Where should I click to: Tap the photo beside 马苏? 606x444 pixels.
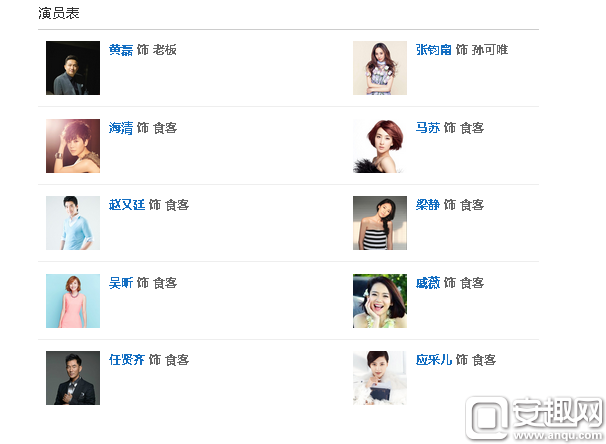coord(380,146)
